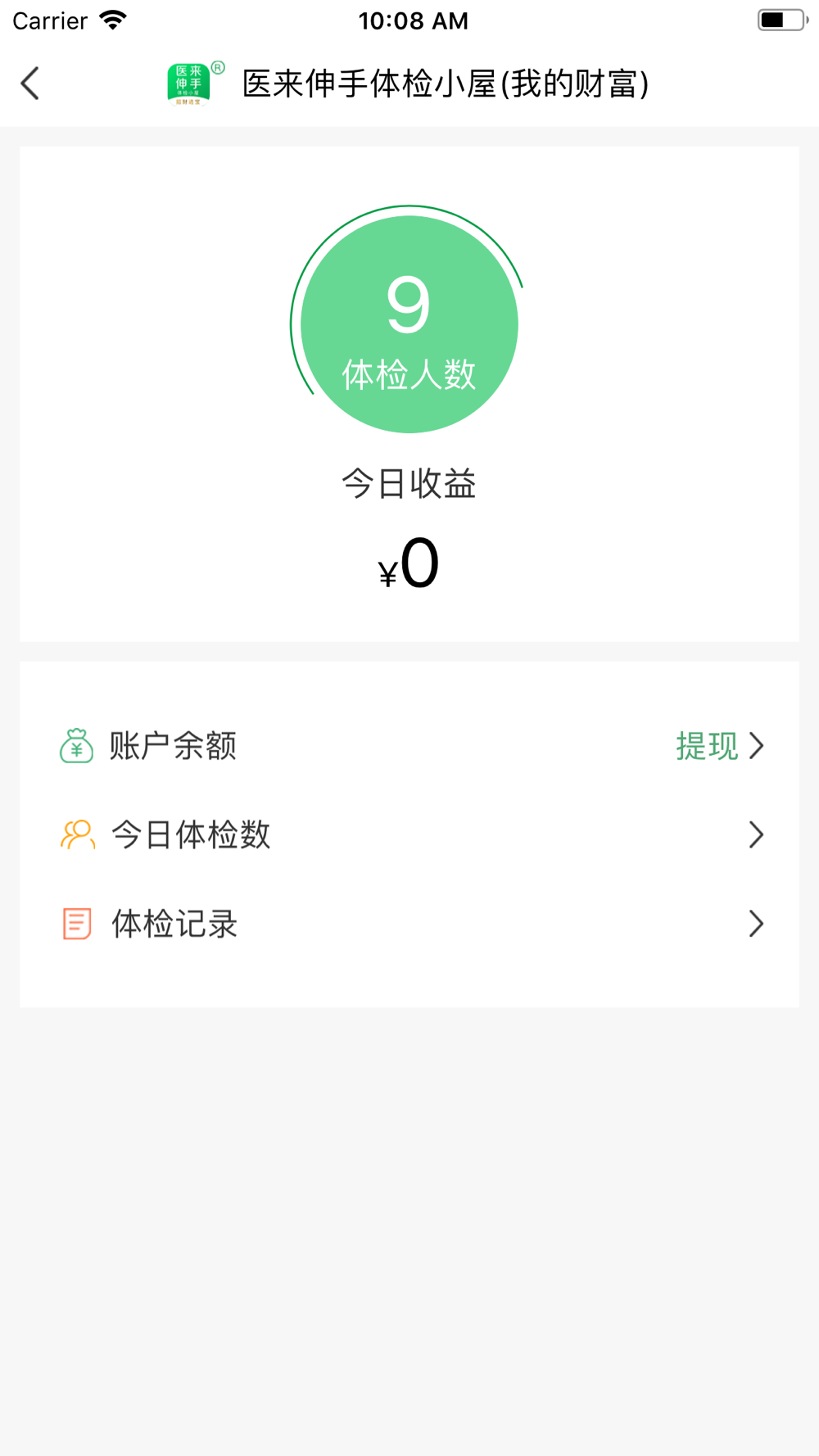The image size is (819, 1456).
Task: Go back using the top-left arrow
Action: point(30,83)
